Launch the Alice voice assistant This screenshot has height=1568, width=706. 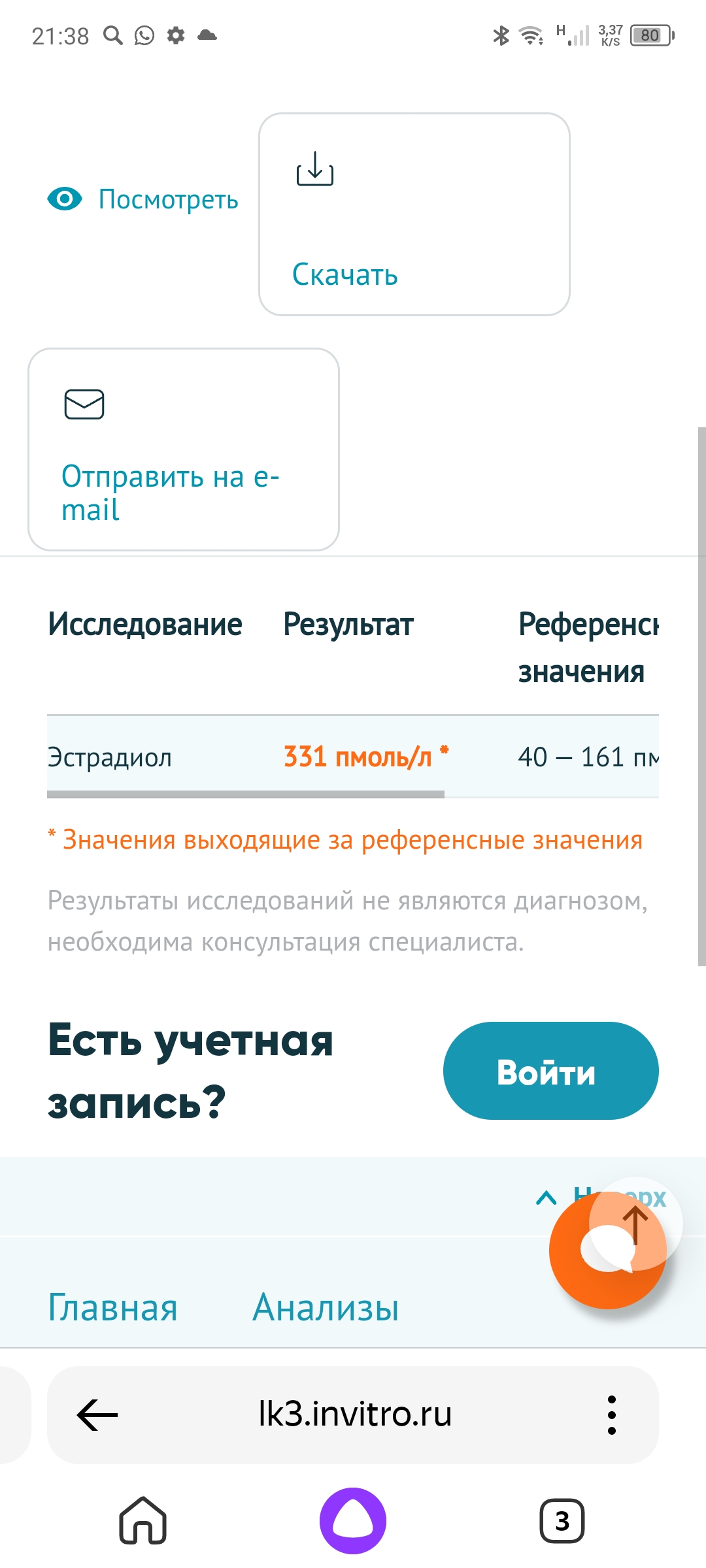[x=353, y=1521]
